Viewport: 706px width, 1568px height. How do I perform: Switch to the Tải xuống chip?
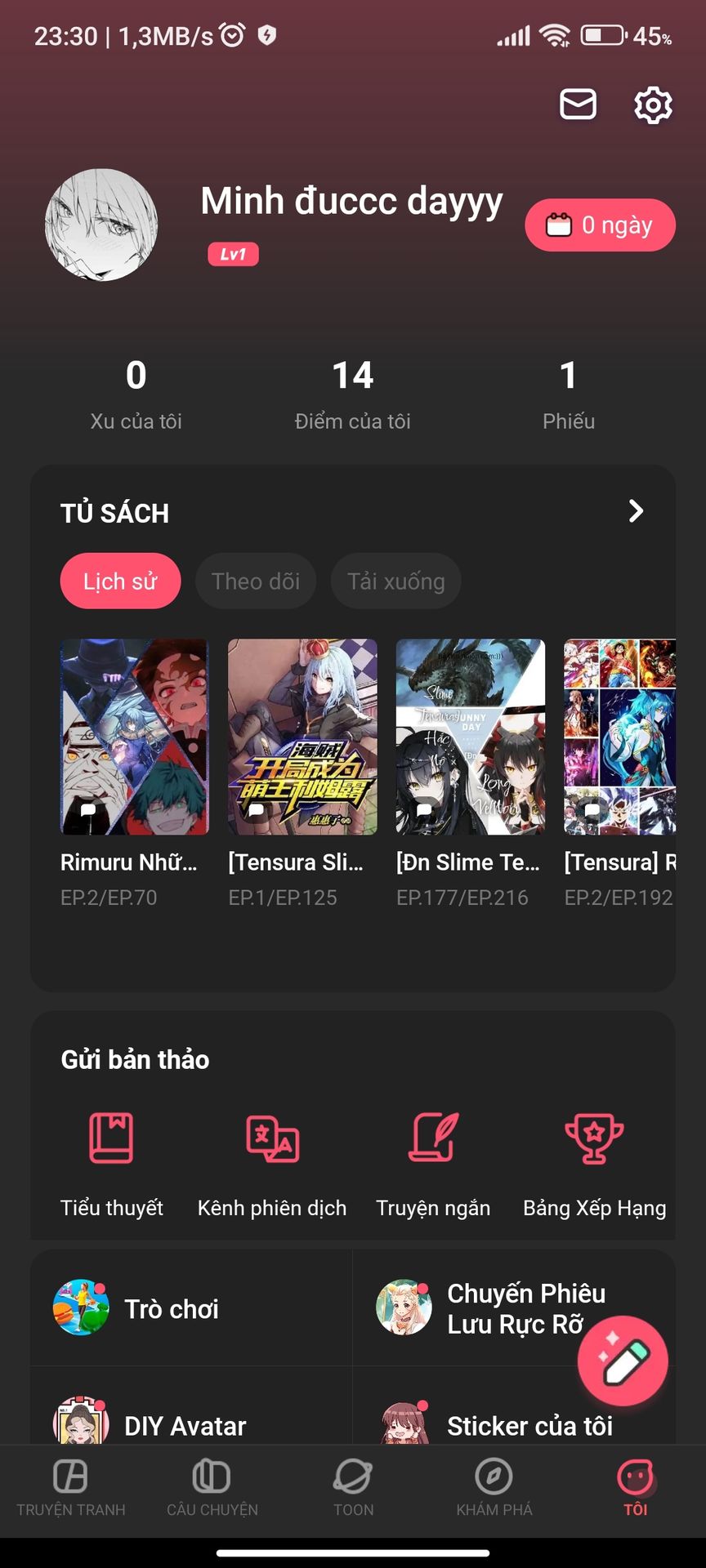click(396, 581)
